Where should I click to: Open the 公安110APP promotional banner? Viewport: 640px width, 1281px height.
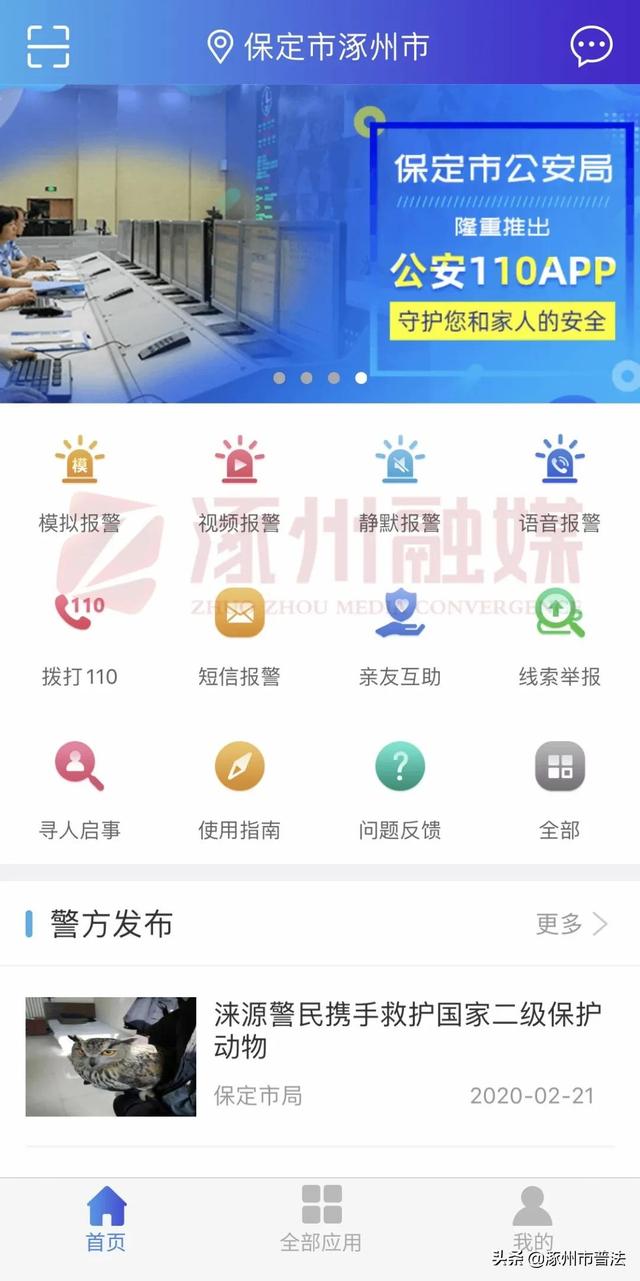pos(320,244)
